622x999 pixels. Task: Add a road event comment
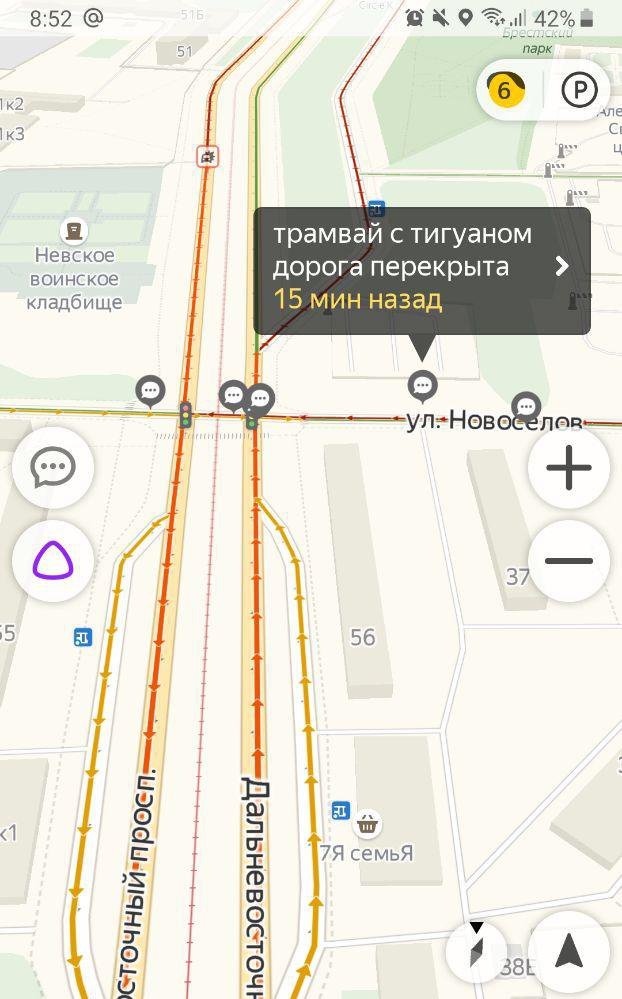click(x=53, y=467)
